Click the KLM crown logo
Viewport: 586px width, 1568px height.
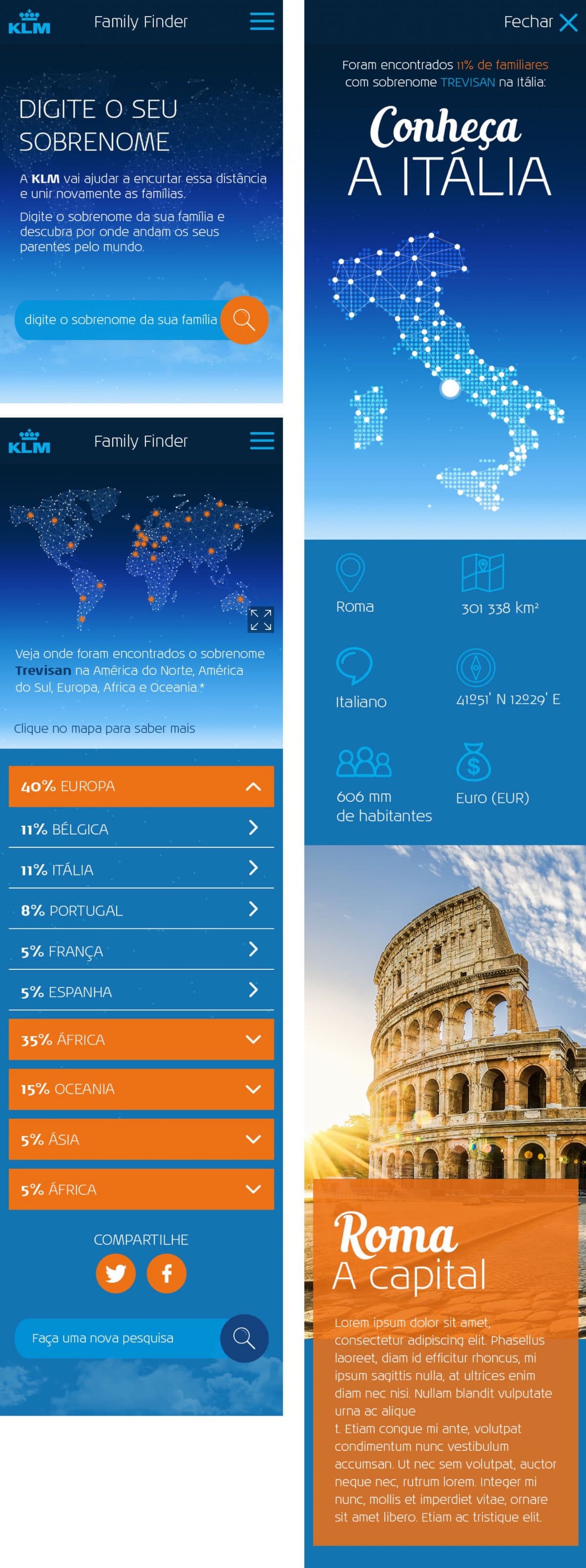pyautogui.click(x=30, y=20)
